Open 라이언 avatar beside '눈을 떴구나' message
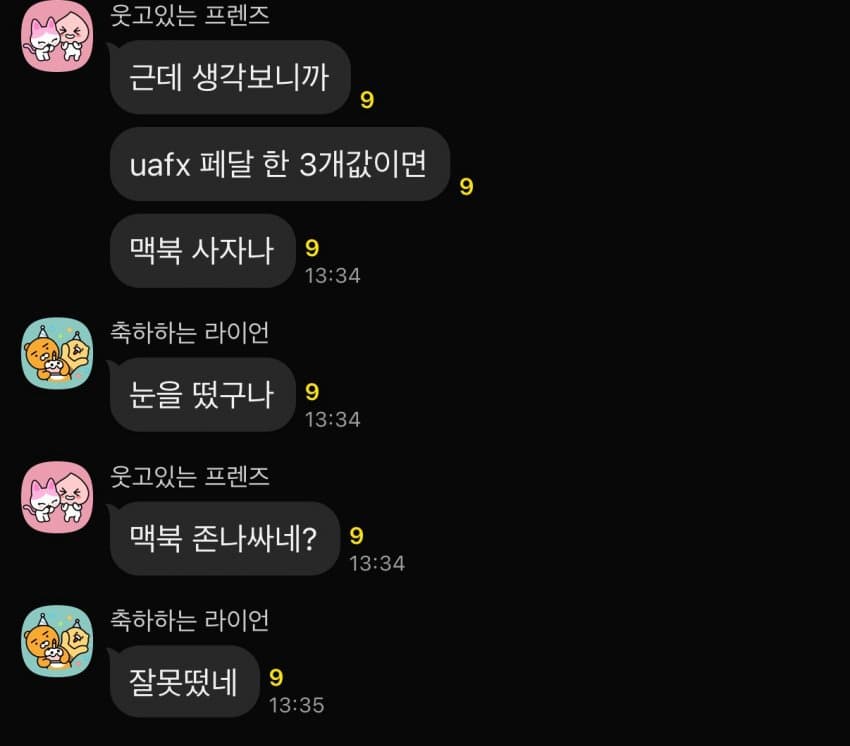 tap(57, 354)
